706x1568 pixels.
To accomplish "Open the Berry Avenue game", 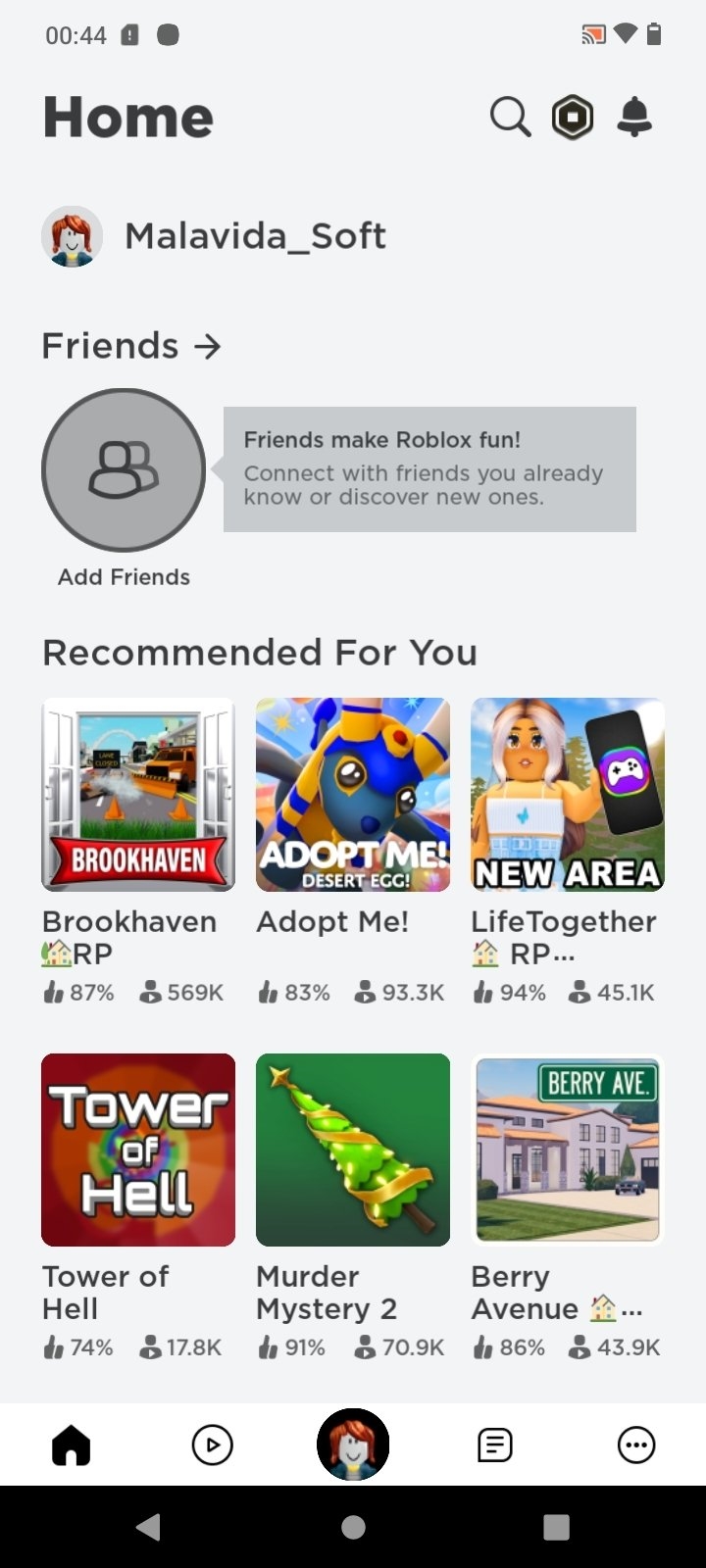I will (x=567, y=1150).
